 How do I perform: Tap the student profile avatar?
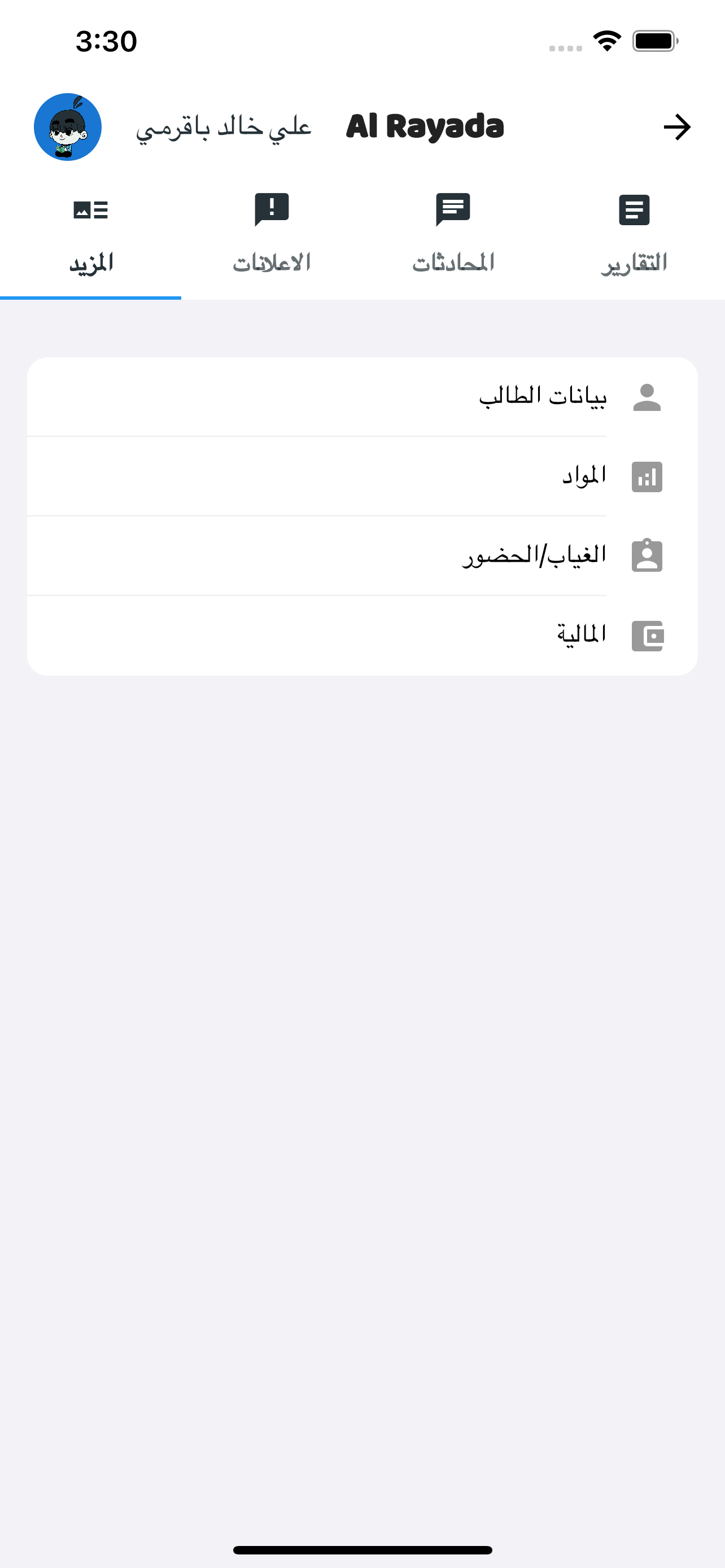[x=68, y=126]
